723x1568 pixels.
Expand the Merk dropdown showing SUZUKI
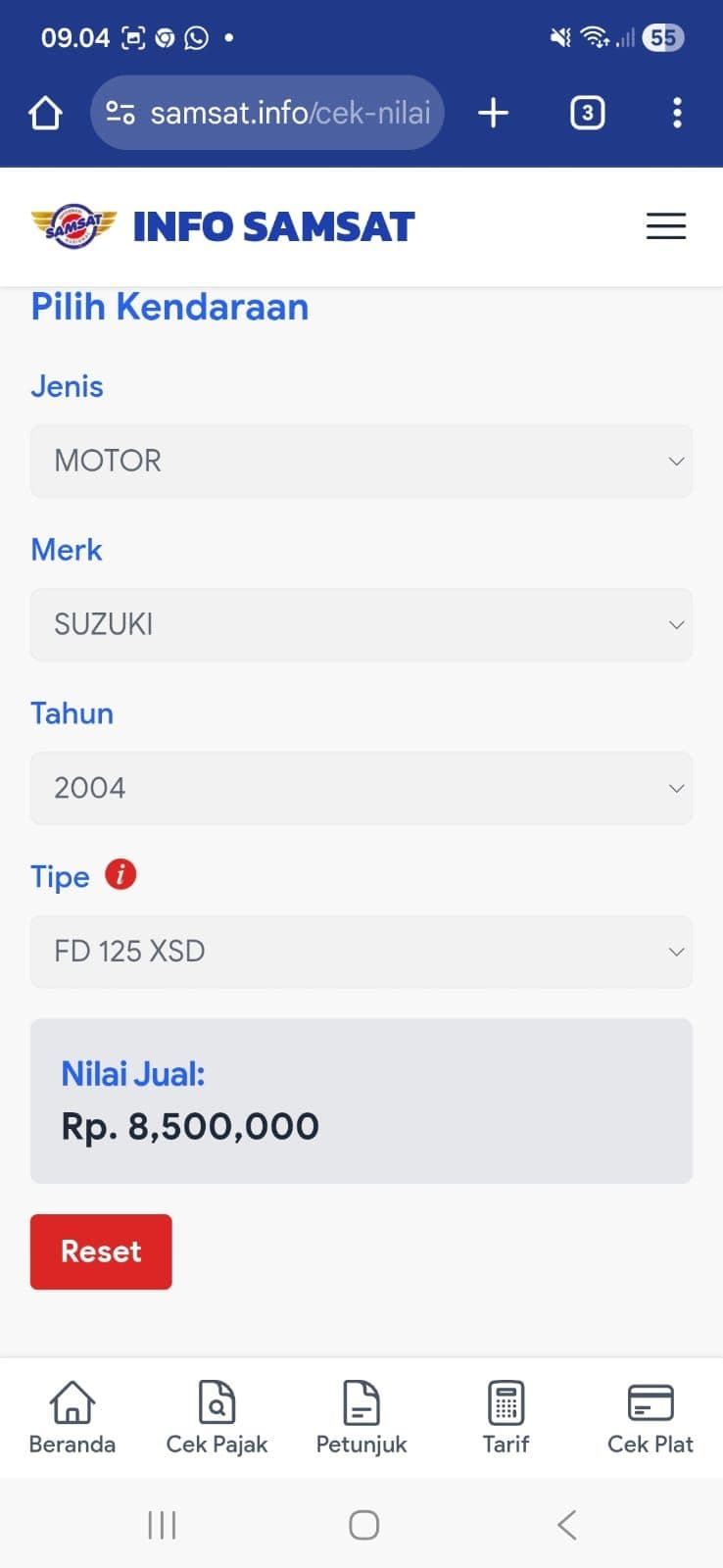(361, 624)
